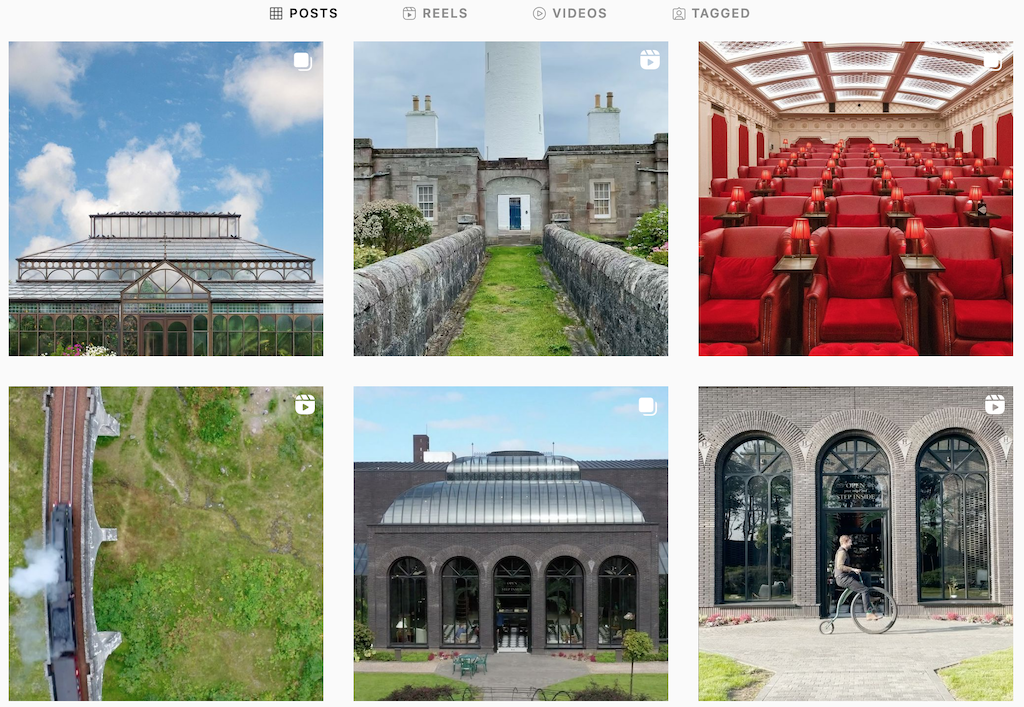Switch to the Posts tab

[x=304, y=14]
